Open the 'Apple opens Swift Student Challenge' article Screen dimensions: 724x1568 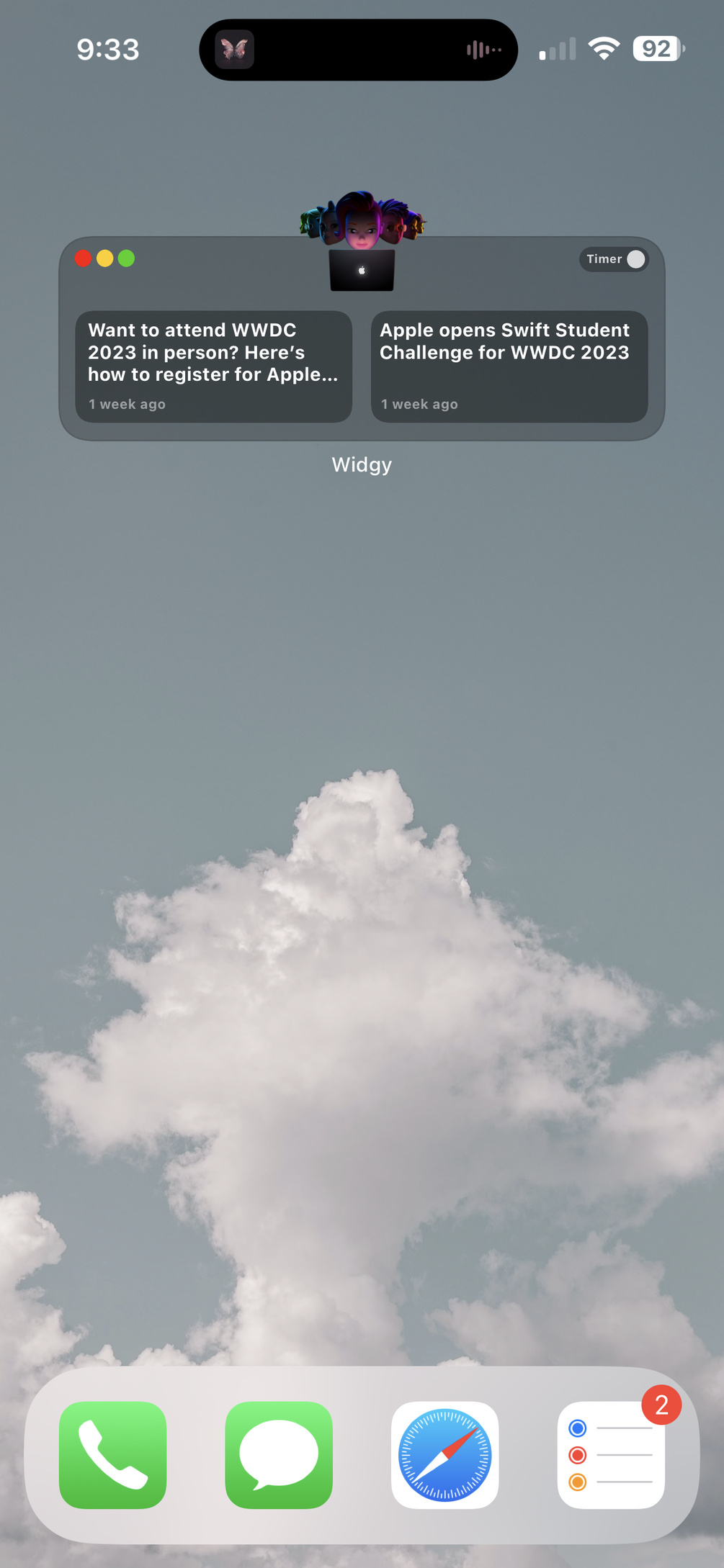(509, 366)
